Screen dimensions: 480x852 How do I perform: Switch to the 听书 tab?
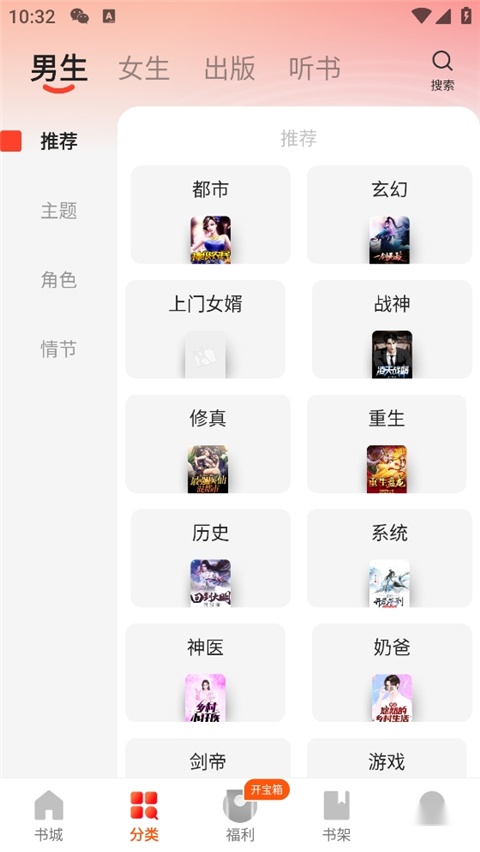pyautogui.click(x=315, y=69)
